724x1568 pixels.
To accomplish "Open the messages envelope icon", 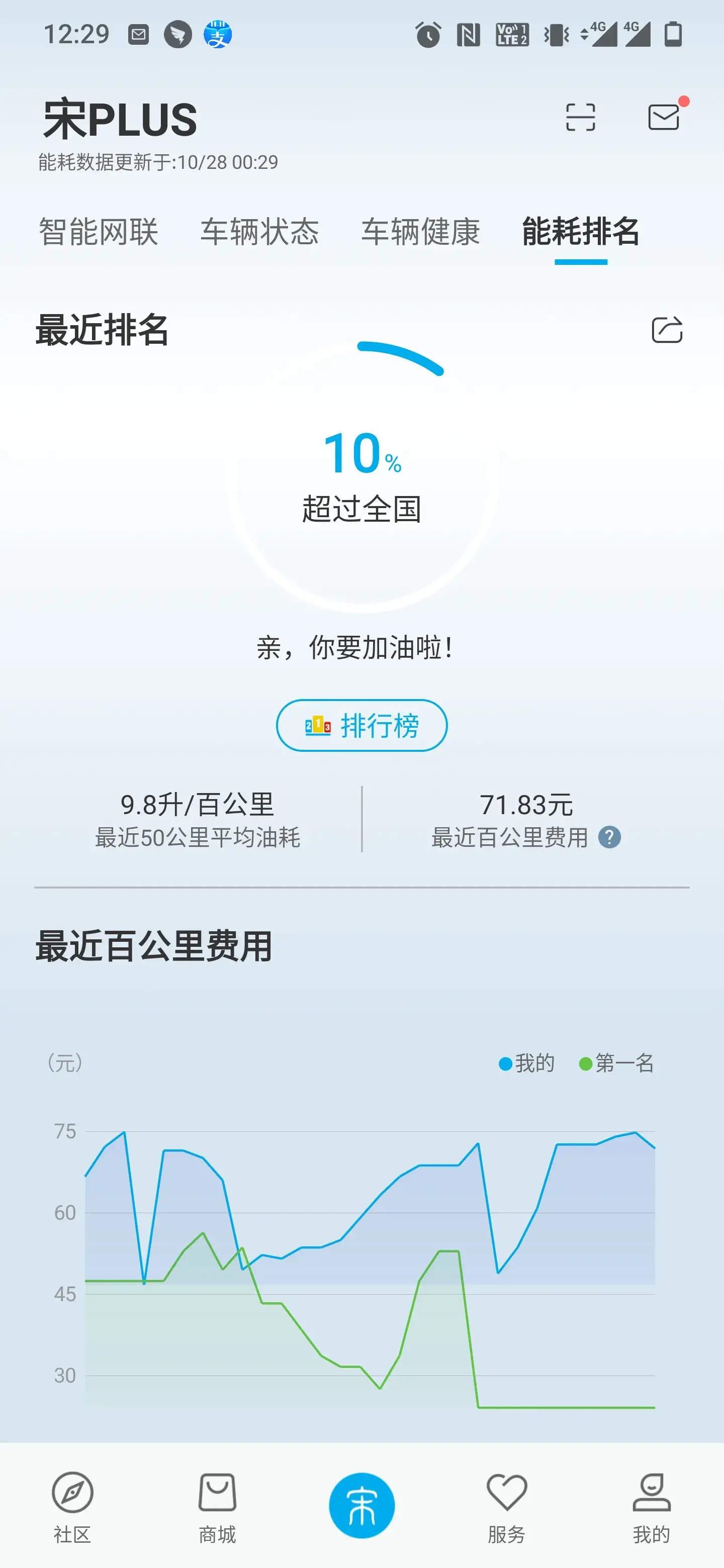I will coord(664,118).
